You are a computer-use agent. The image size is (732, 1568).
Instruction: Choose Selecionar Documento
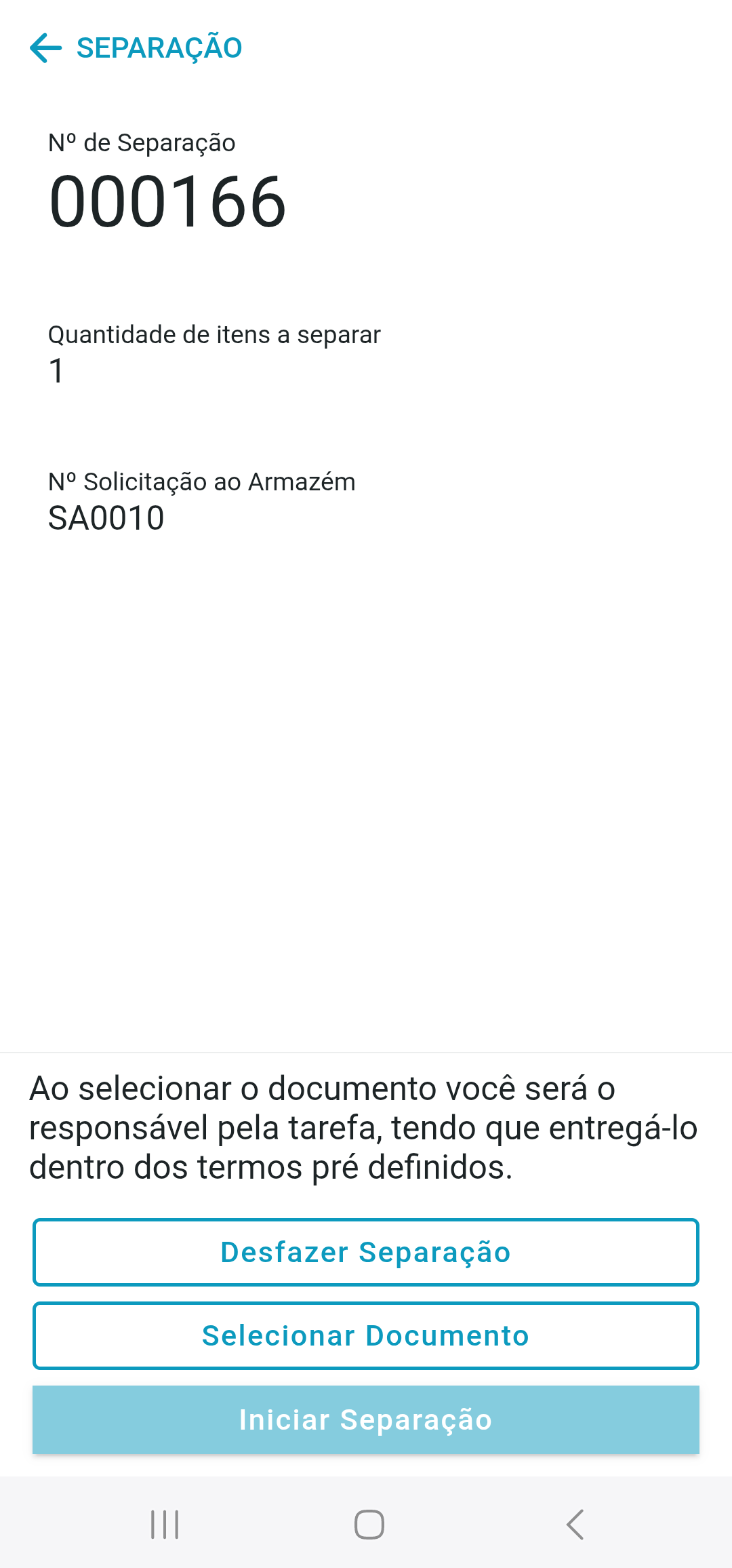coord(366,1335)
